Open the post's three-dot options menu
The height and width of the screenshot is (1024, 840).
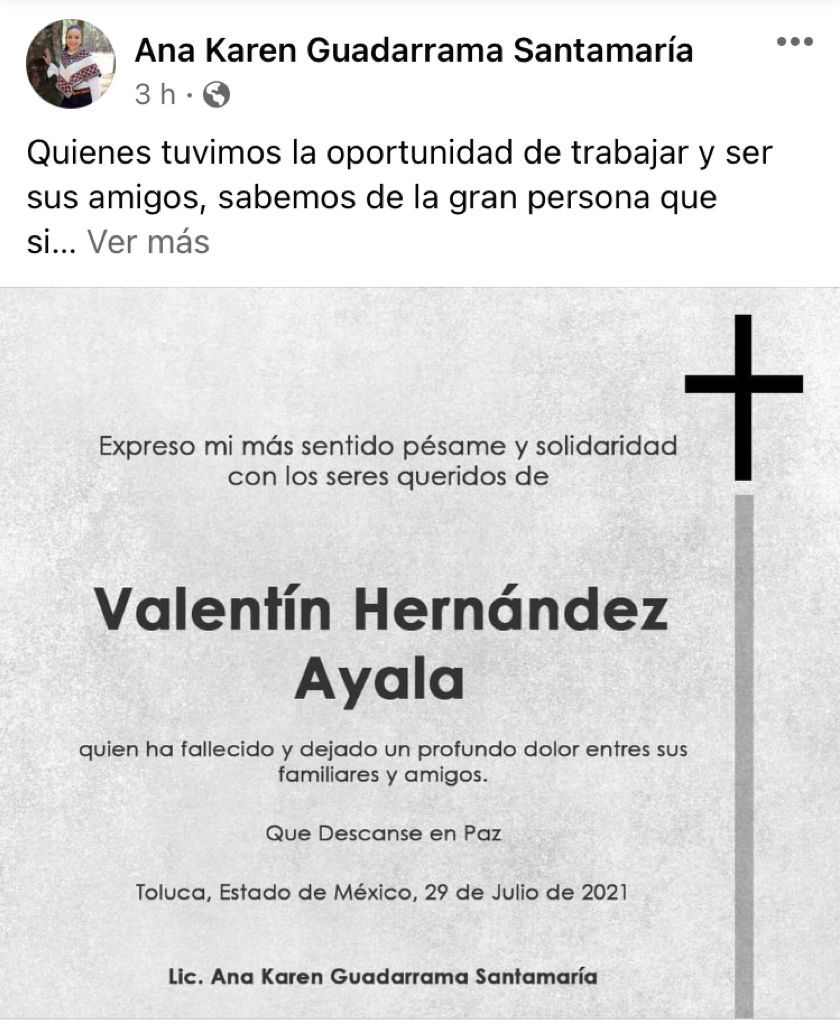pos(795,42)
